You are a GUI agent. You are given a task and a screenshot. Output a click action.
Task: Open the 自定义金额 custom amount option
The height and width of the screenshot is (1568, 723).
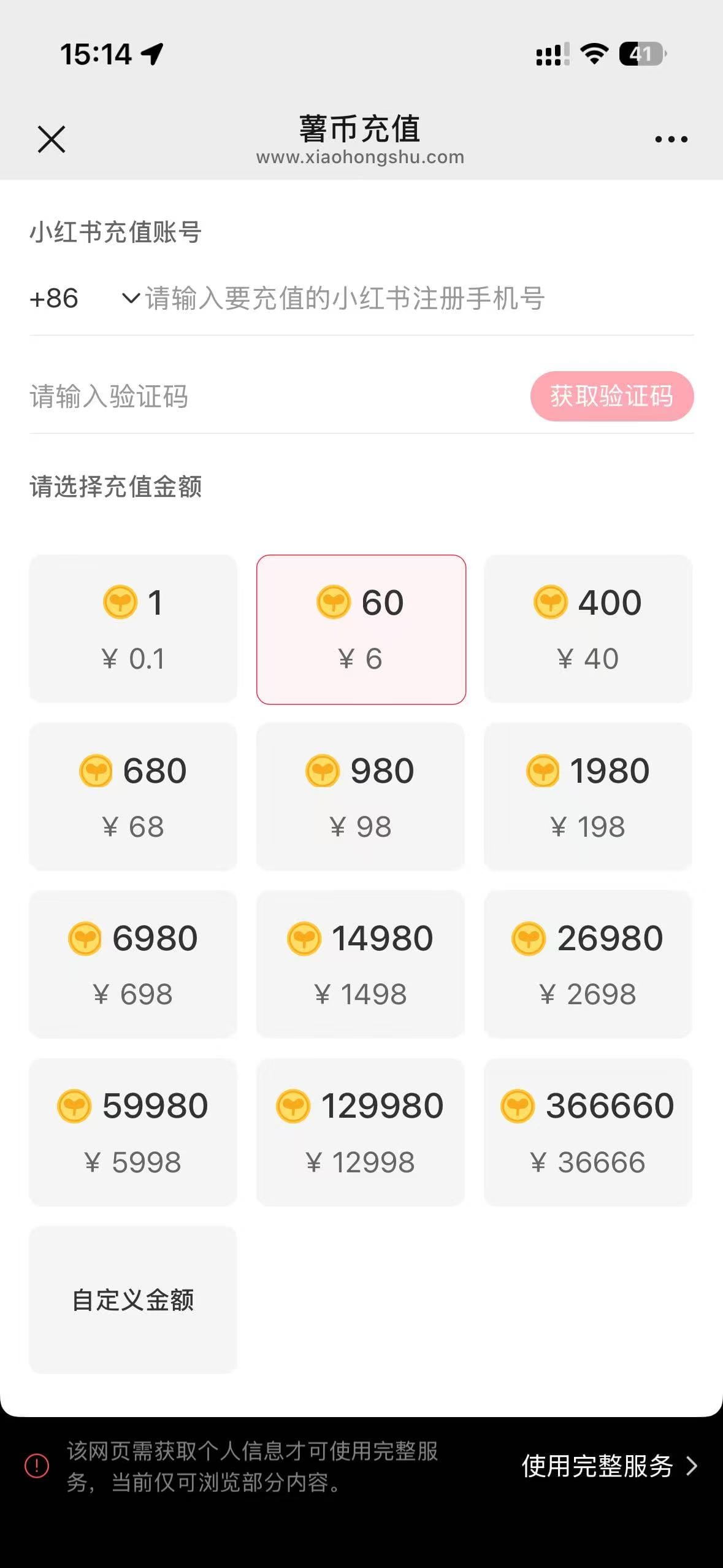(133, 1299)
